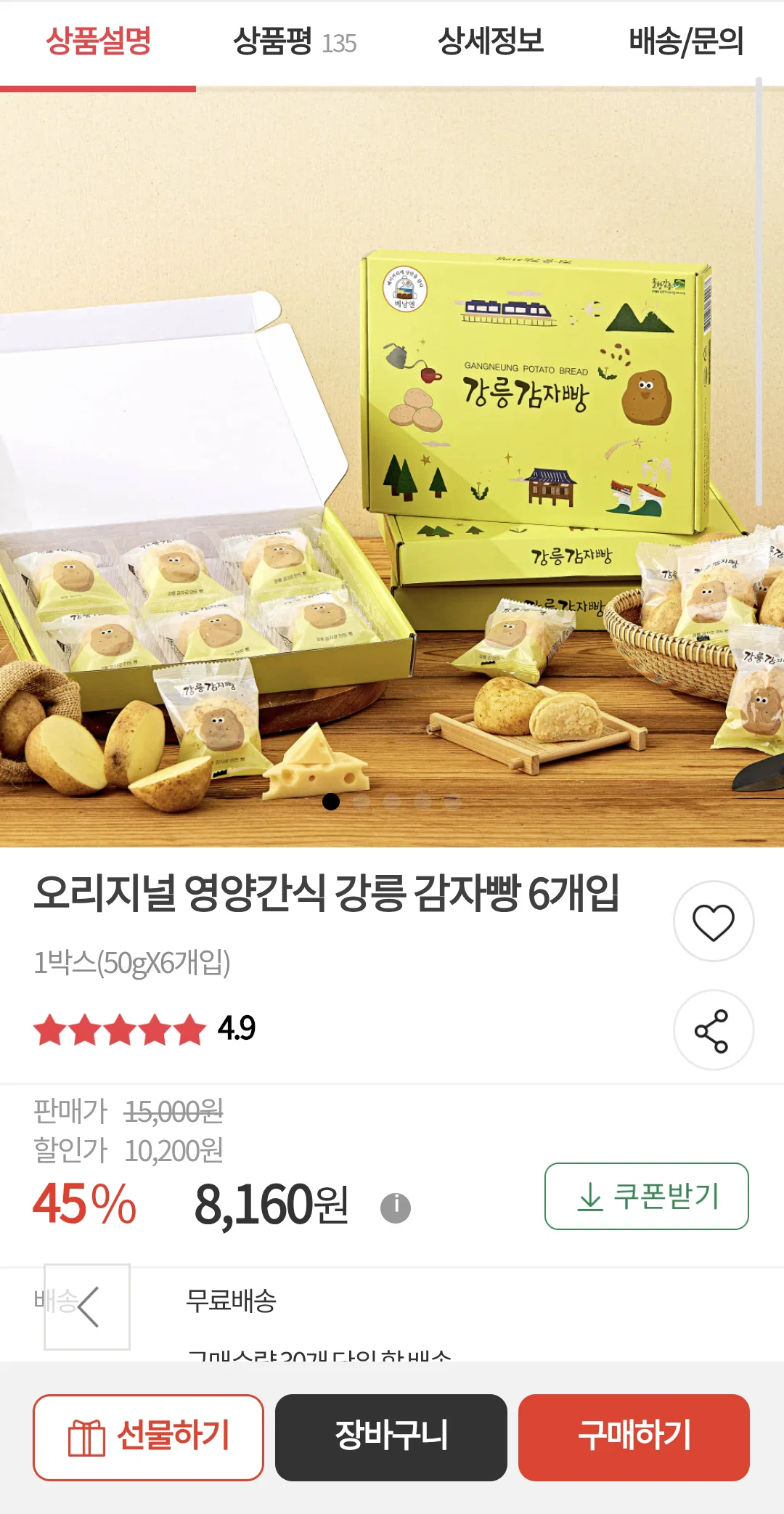Viewport: 784px width, 1514px height.
Task: Add item to 장바구니 cart
Action: coord(391,1437)
